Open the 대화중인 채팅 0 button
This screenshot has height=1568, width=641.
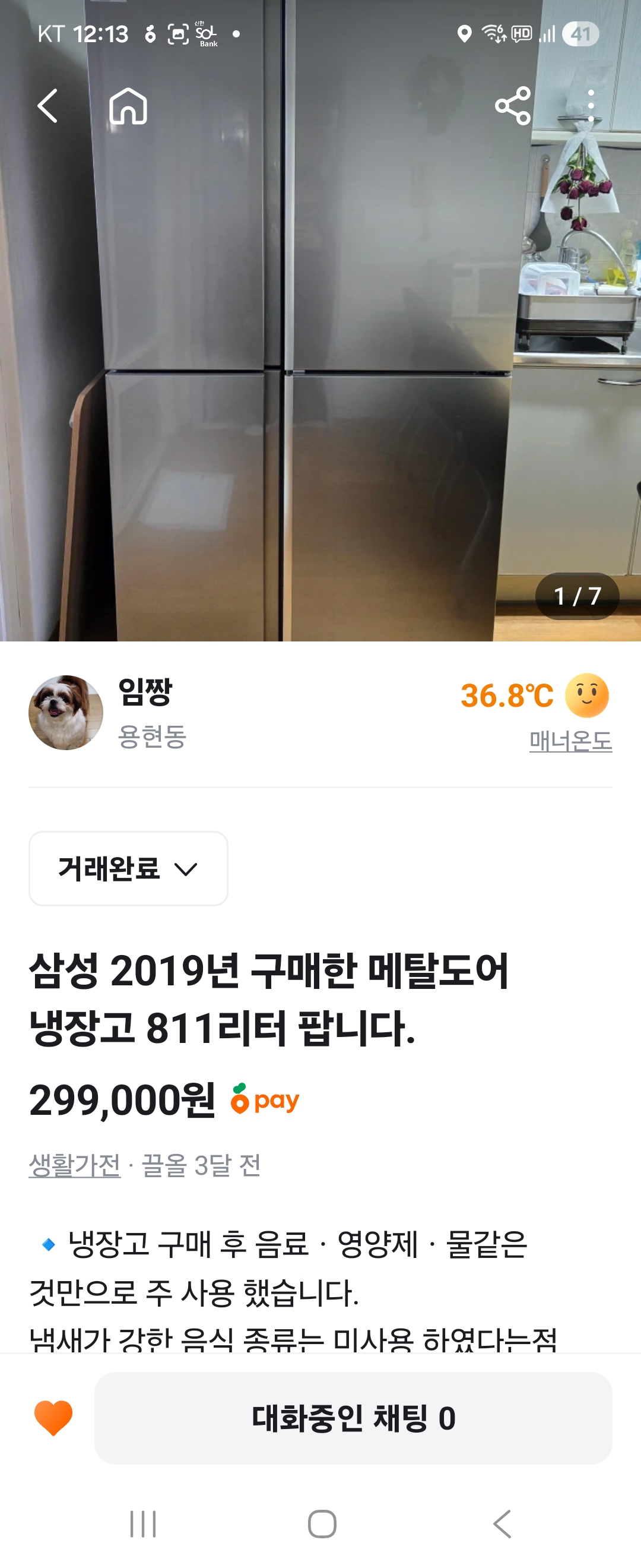coord(353,1418)
